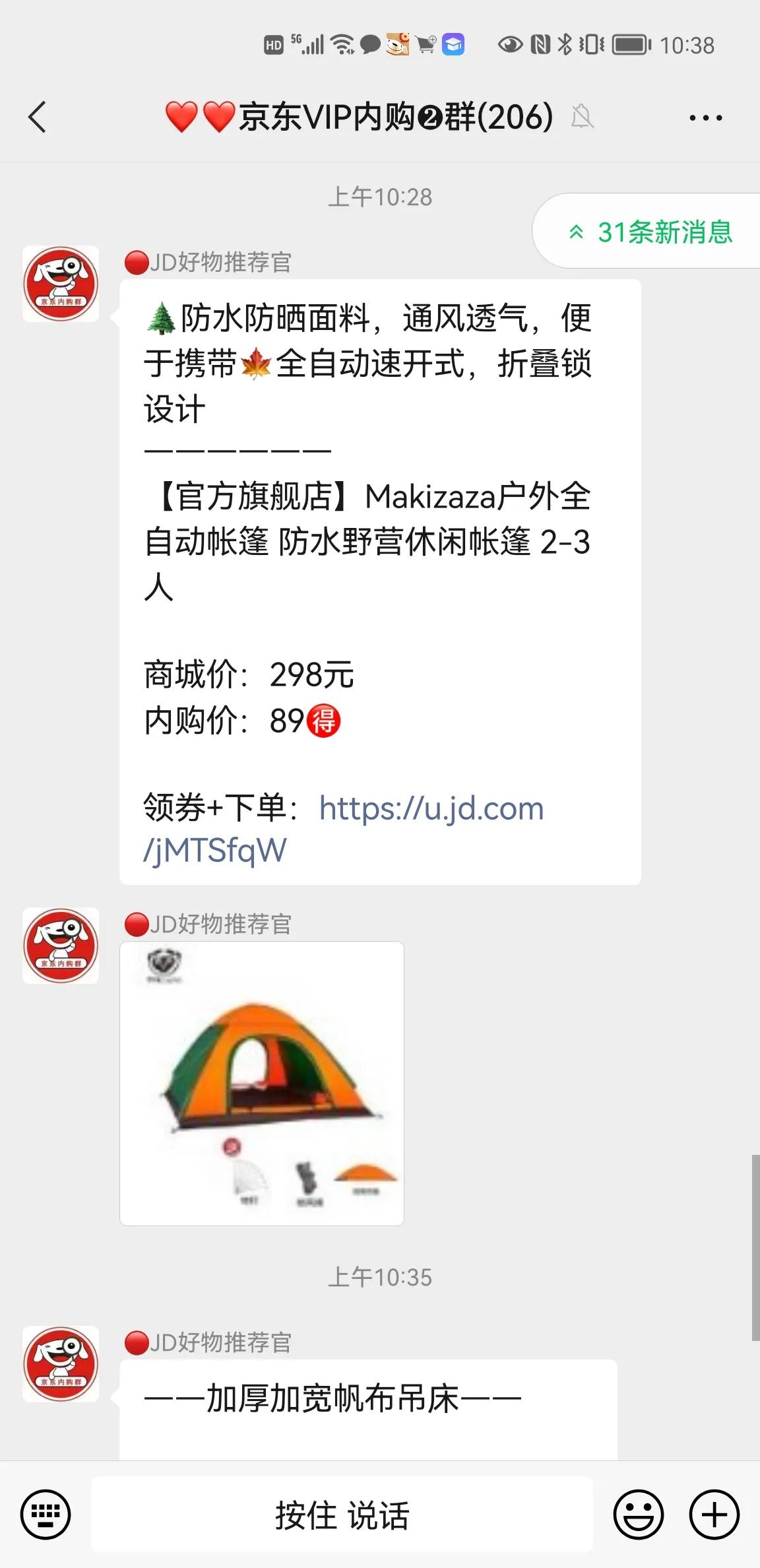Open the tent product image thumbnail
Viewport: 760px width, 1568px height.
pos(261,1082)
